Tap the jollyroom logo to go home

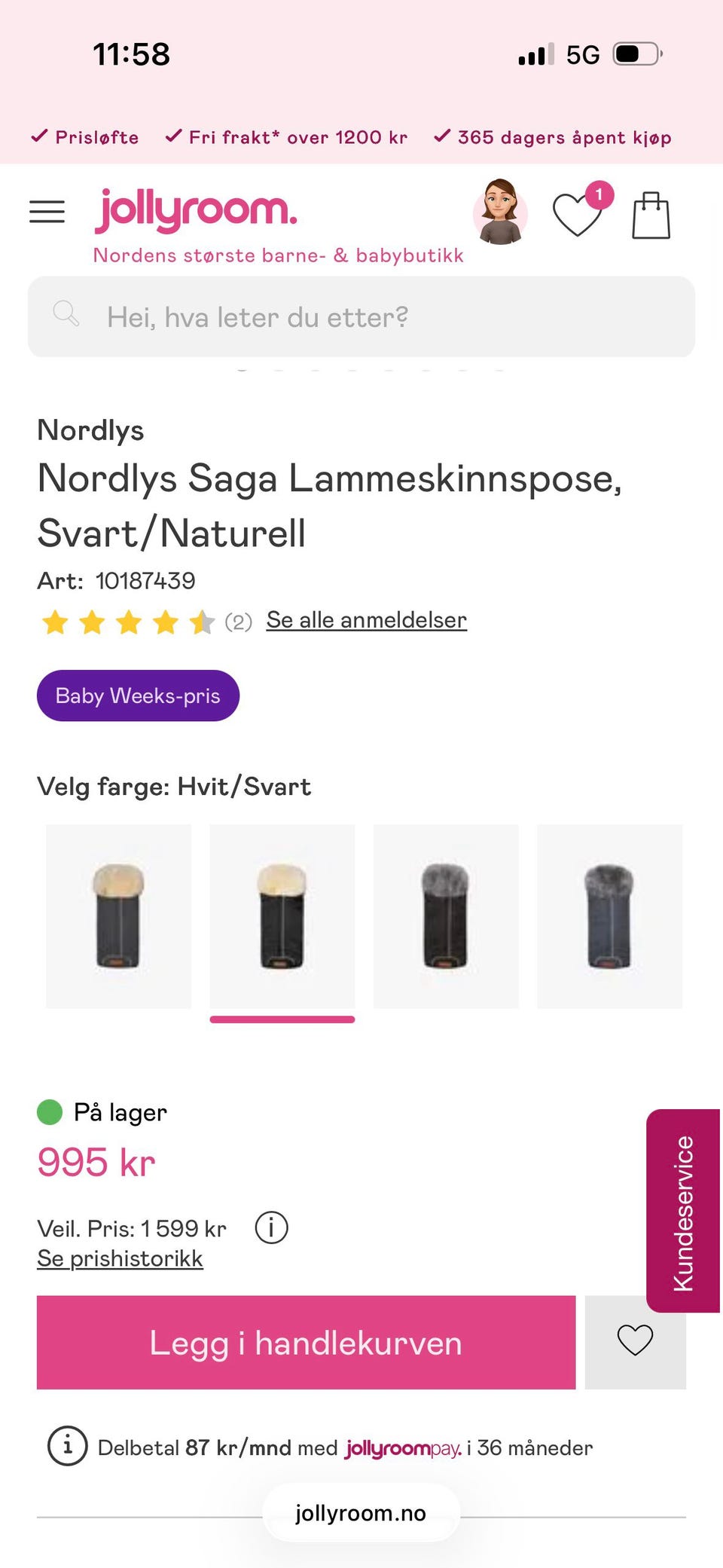click(x=196, y=211)
